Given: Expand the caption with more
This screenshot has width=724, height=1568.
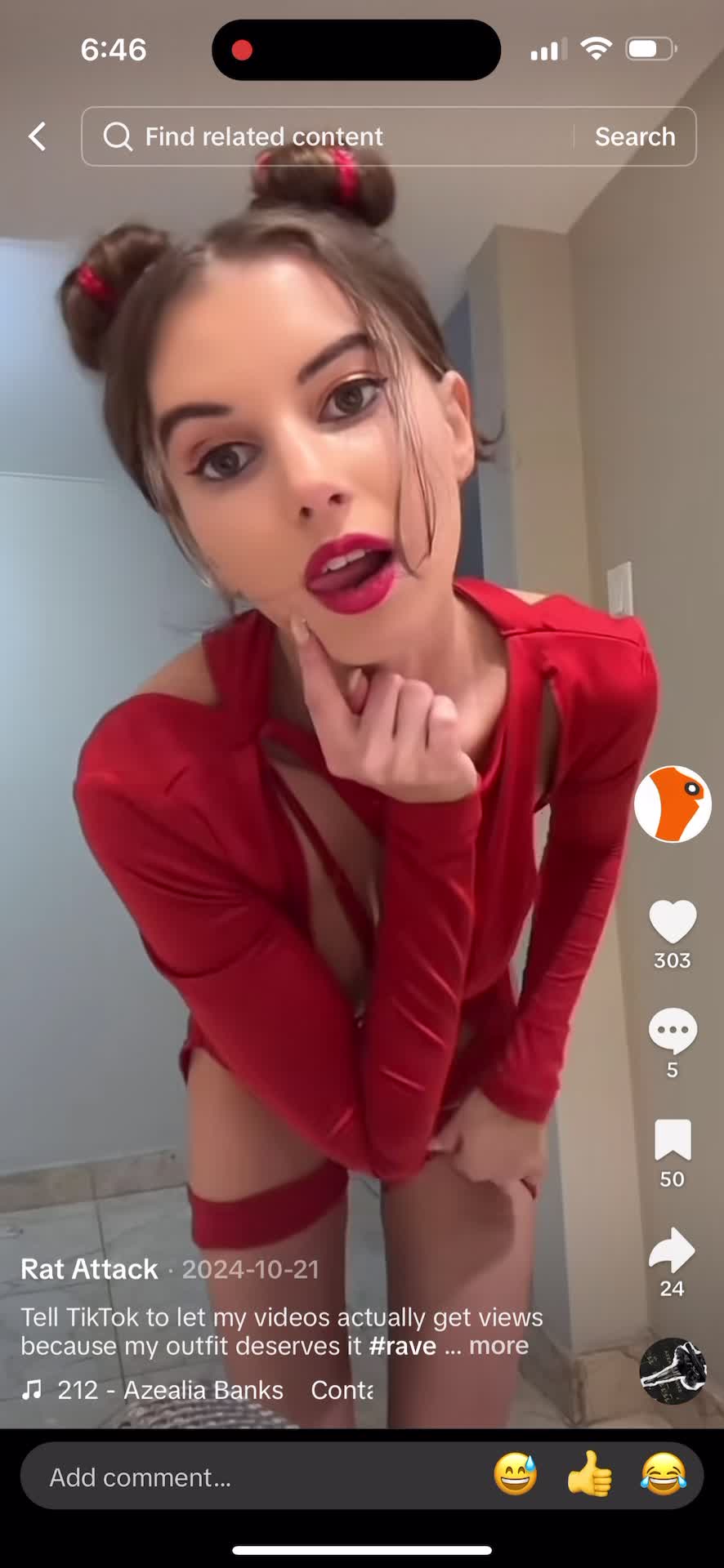Looking at the screenshot, I should pyautogui.click(x=498, y=1346).
